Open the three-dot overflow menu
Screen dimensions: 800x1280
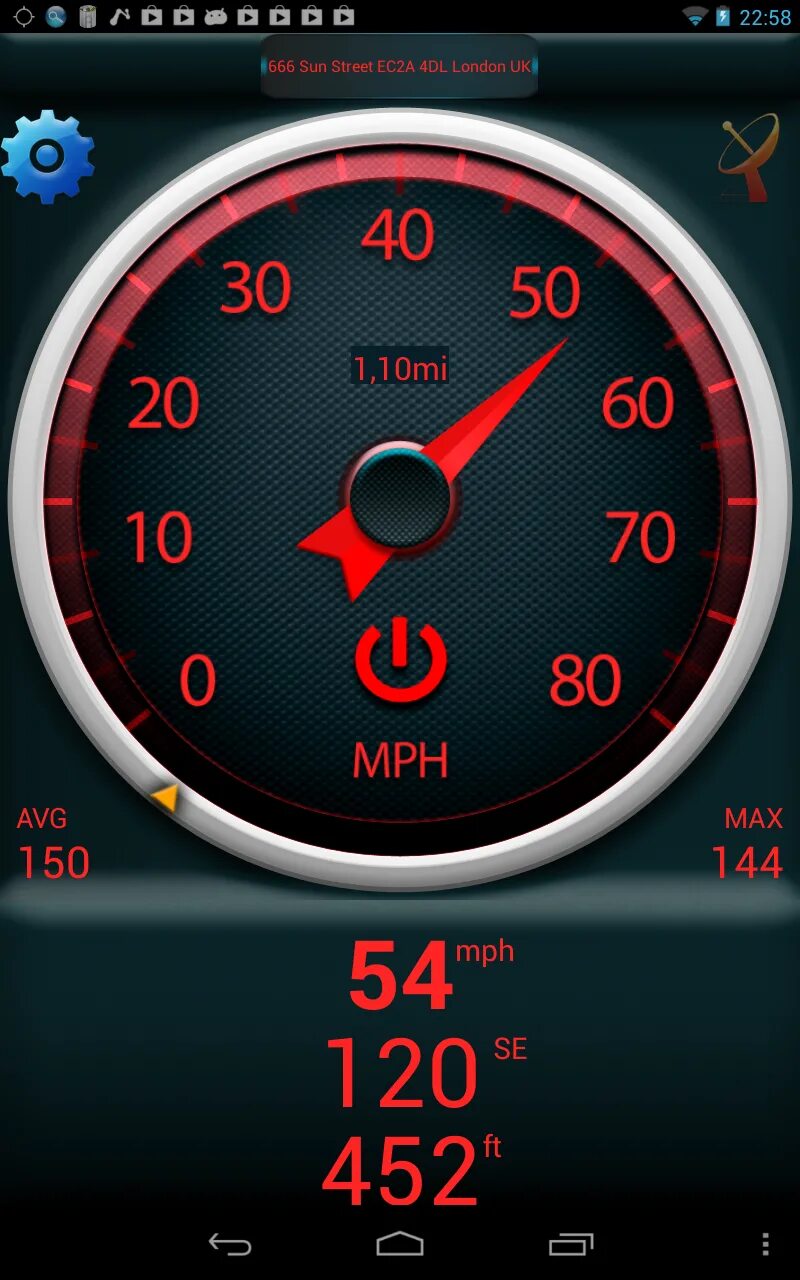click(x=765, y=1244)
